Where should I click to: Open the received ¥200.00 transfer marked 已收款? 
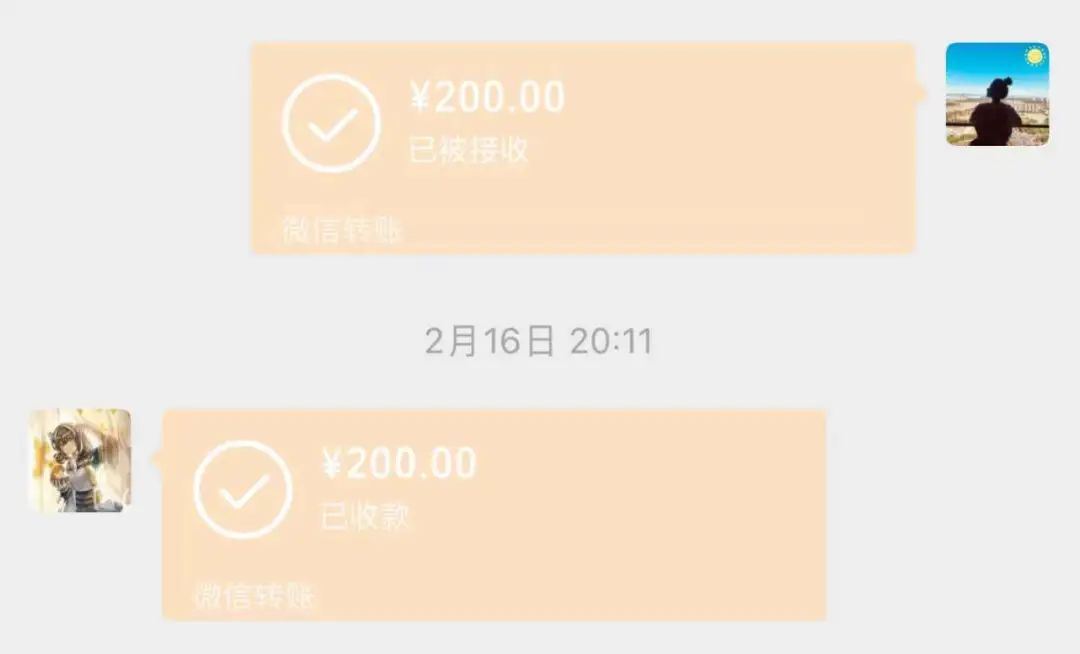pyautogui.click(x=494, y=513)
